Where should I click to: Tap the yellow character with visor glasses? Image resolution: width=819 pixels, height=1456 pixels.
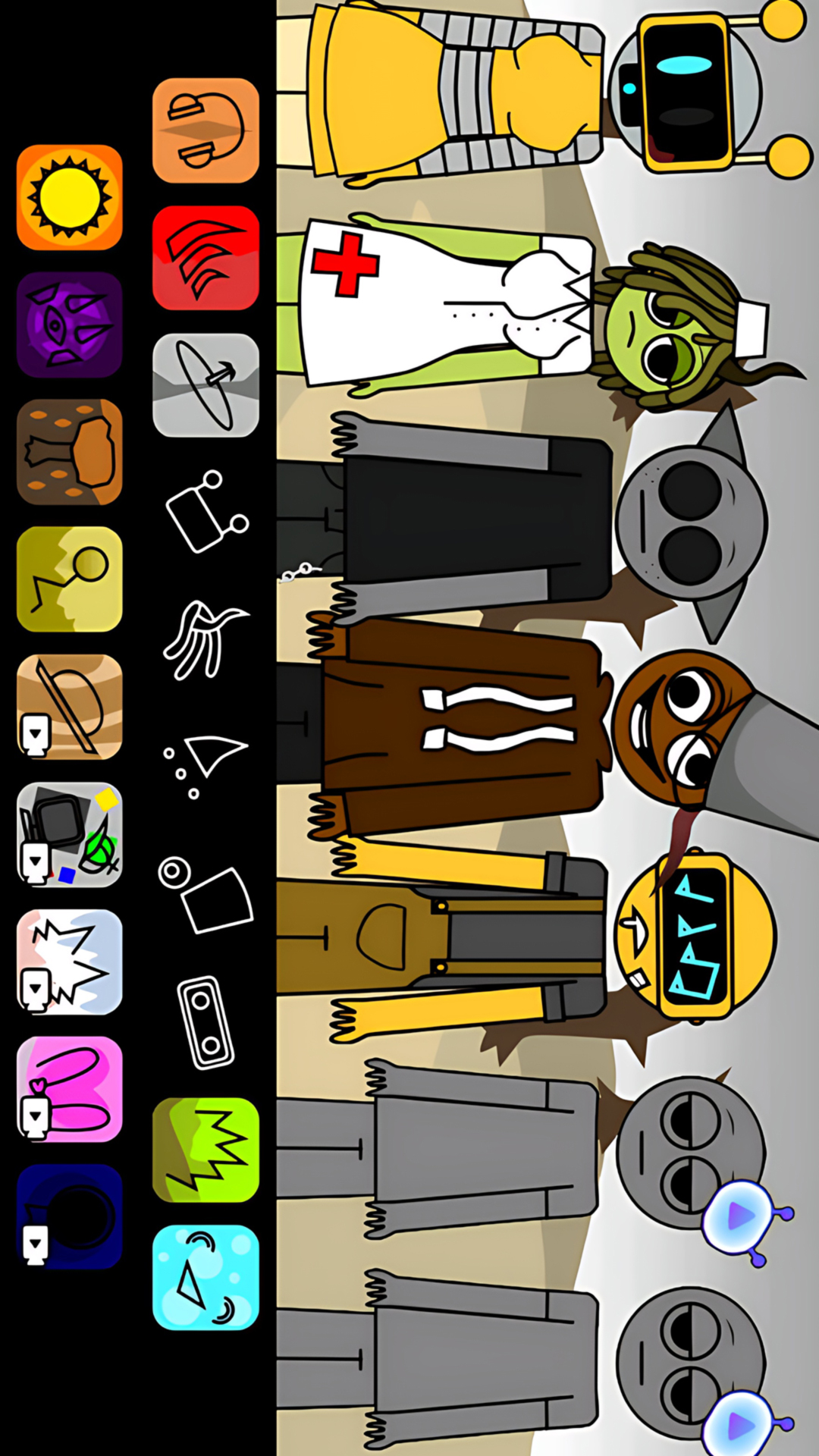[x=531, y=940]
